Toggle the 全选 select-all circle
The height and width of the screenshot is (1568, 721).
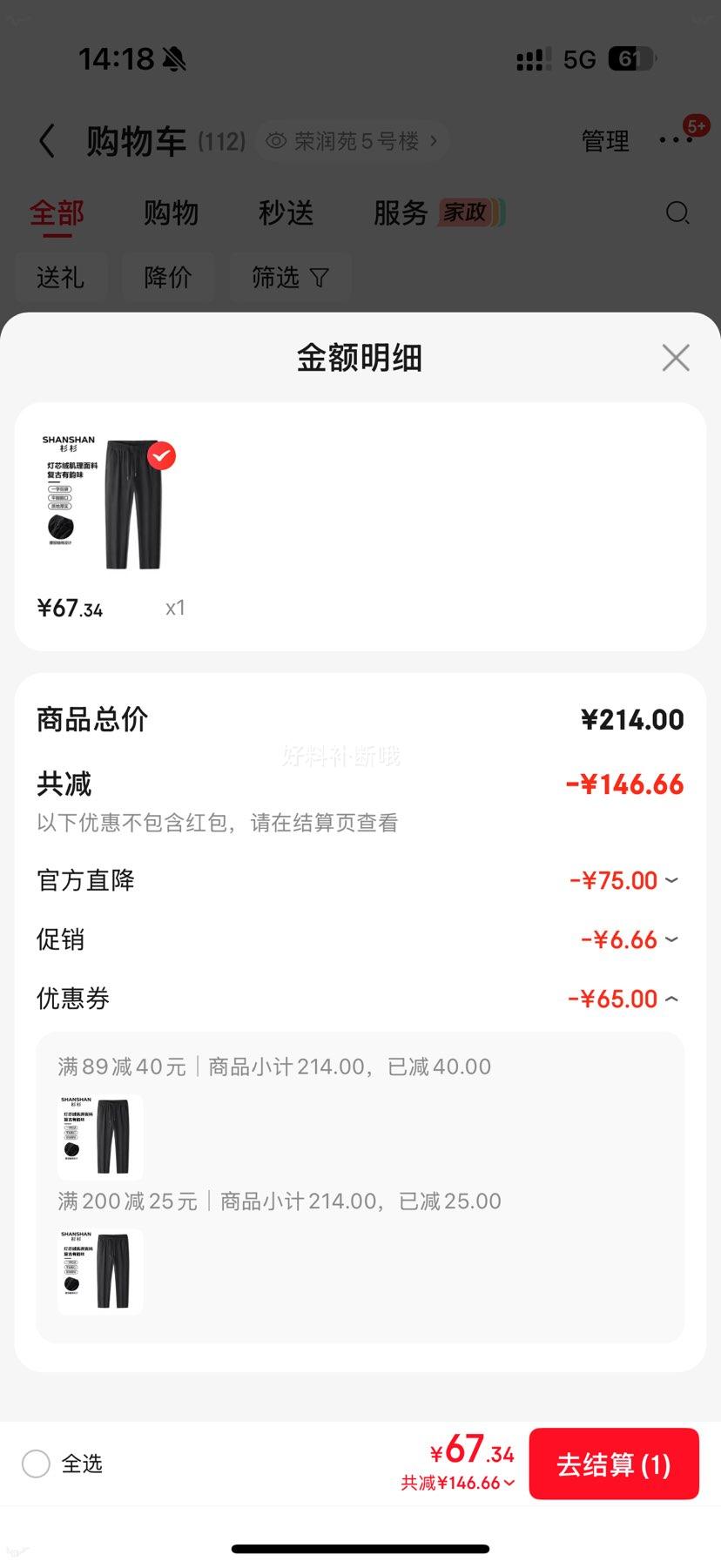tap(36, 1464)
